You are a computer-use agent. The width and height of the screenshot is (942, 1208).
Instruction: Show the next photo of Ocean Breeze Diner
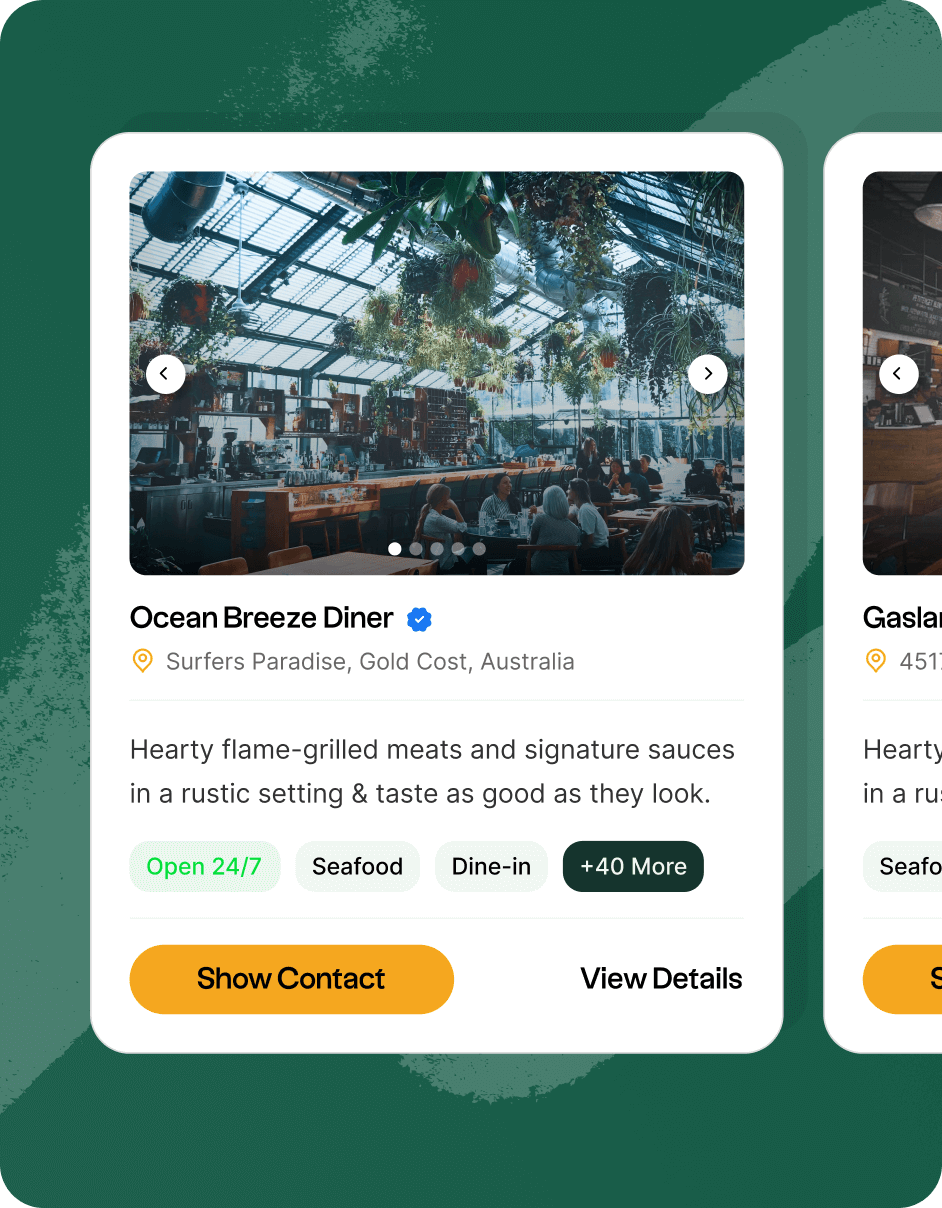[708, 374]
